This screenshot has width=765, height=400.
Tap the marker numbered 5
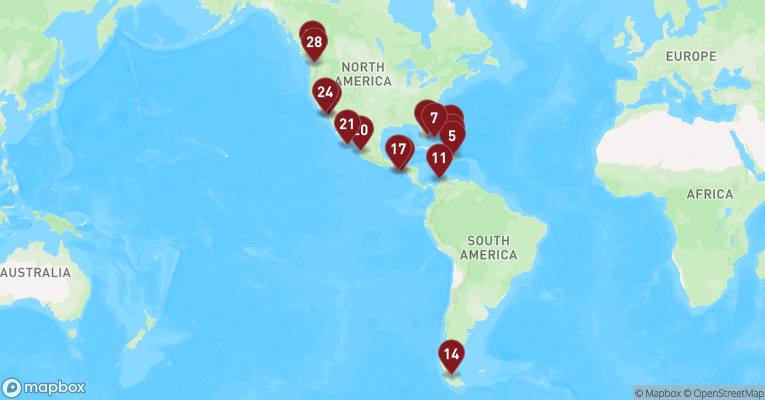coord(452,136)
